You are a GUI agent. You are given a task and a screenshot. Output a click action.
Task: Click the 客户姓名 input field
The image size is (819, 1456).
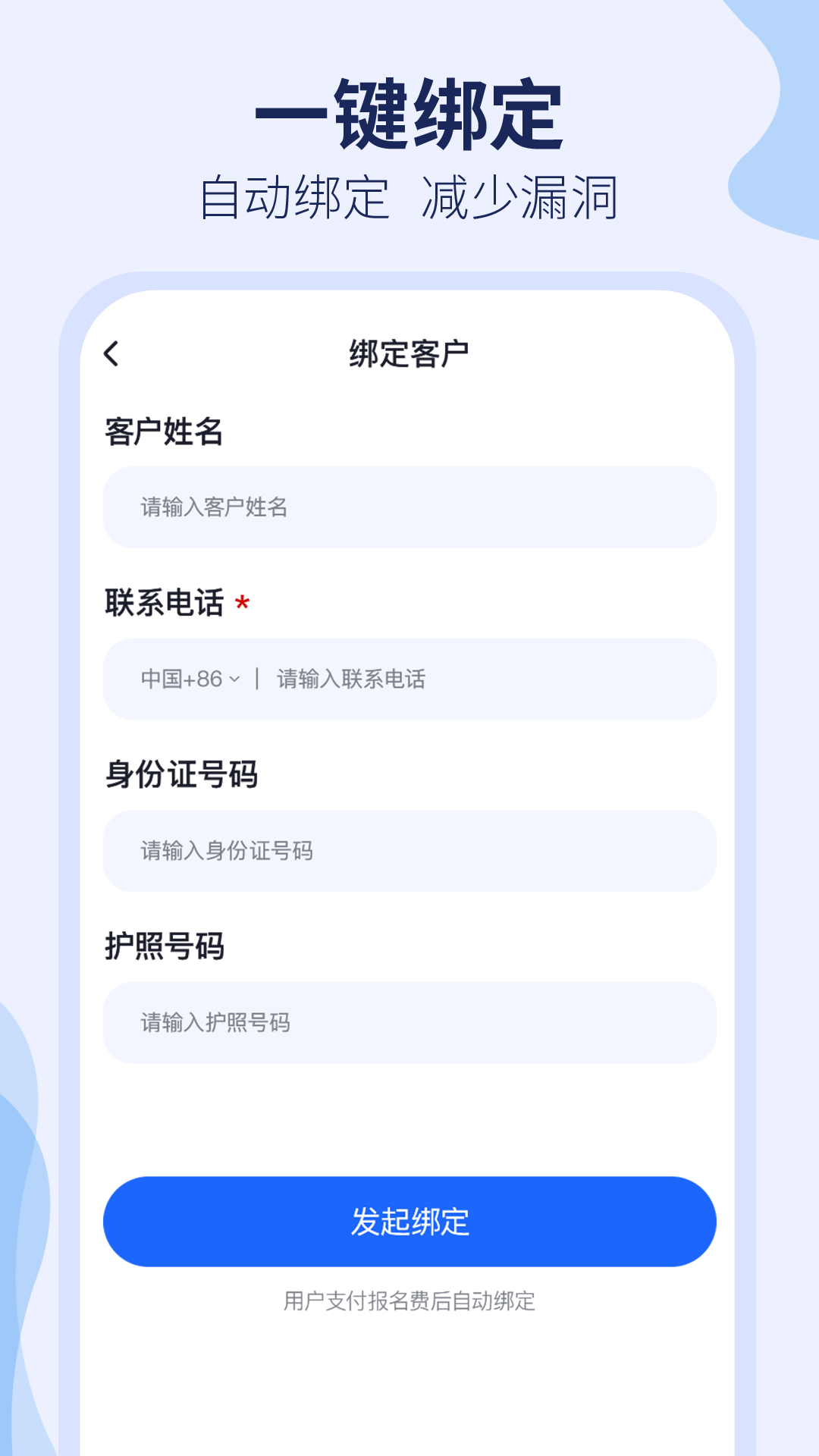coord(409,507)
